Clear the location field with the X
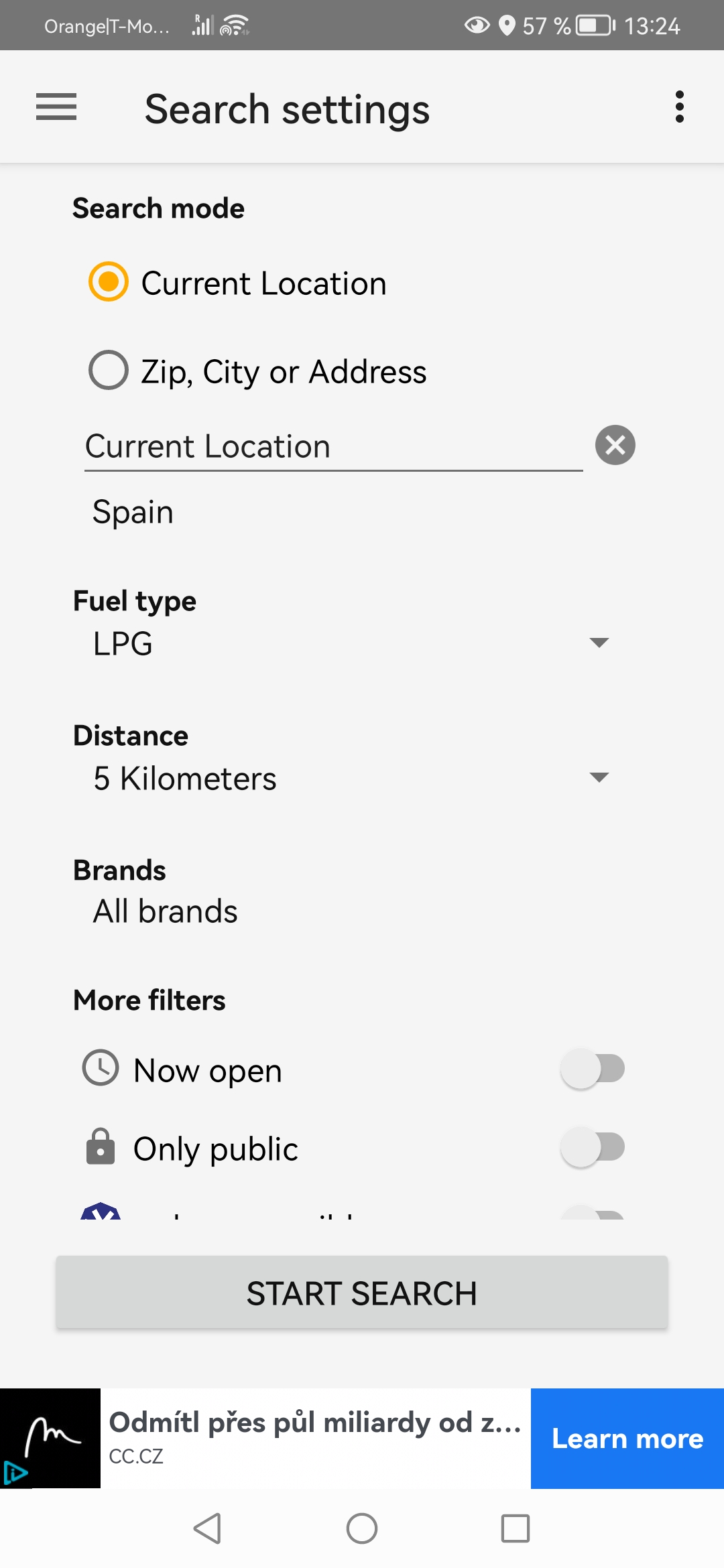Screen dimensions: 724x1568 click(615, 445)
